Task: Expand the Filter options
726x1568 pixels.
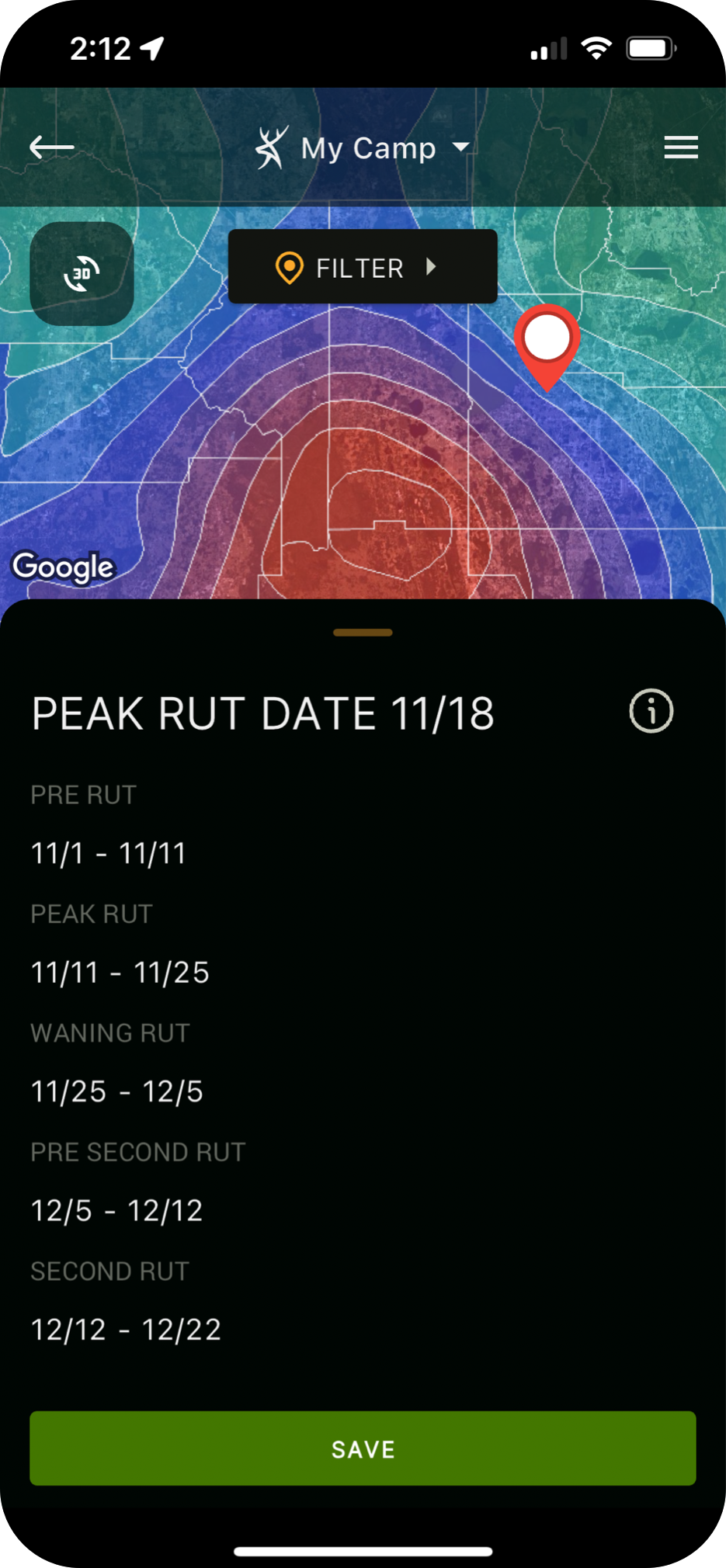Action: (x=362, y=267)
